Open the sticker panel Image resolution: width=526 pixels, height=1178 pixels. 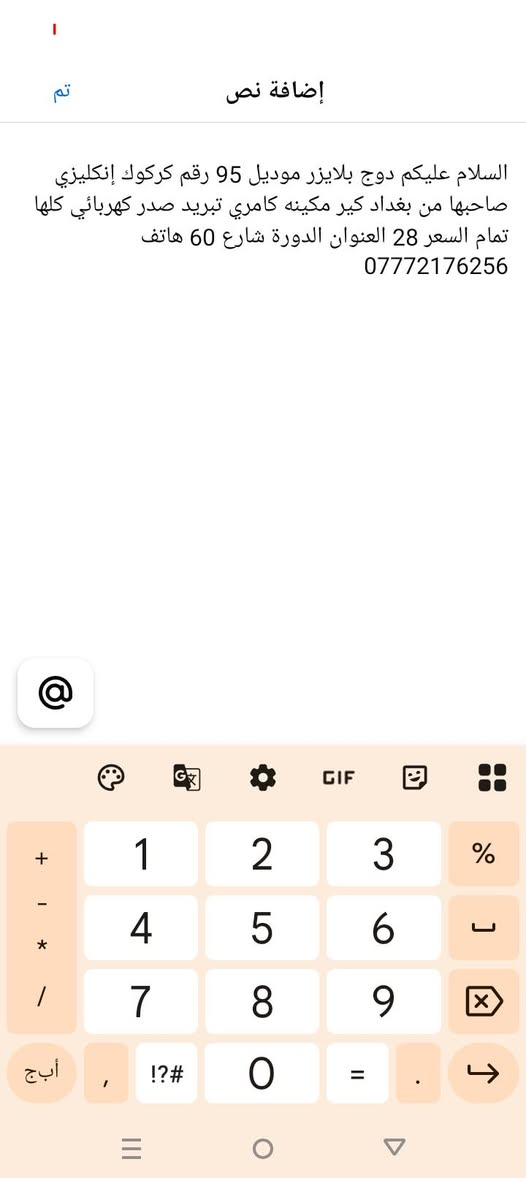tap(415, 778)
